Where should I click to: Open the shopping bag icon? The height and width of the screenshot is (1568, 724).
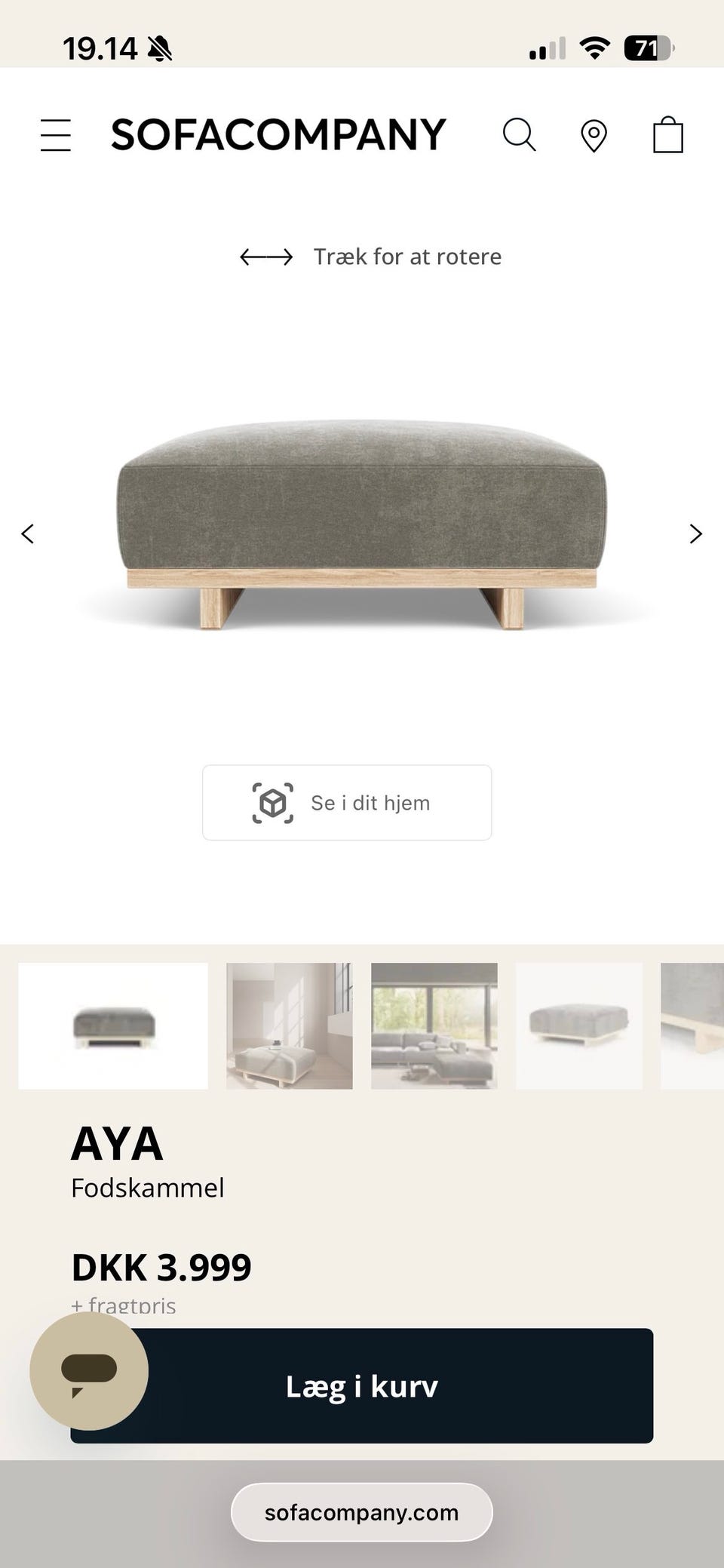coord(667,135)
